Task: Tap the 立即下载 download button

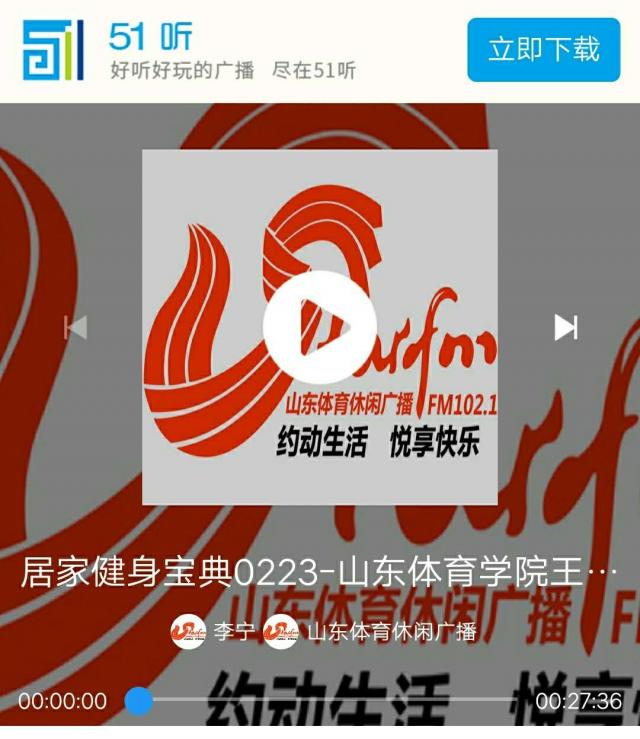Action: 543,50
